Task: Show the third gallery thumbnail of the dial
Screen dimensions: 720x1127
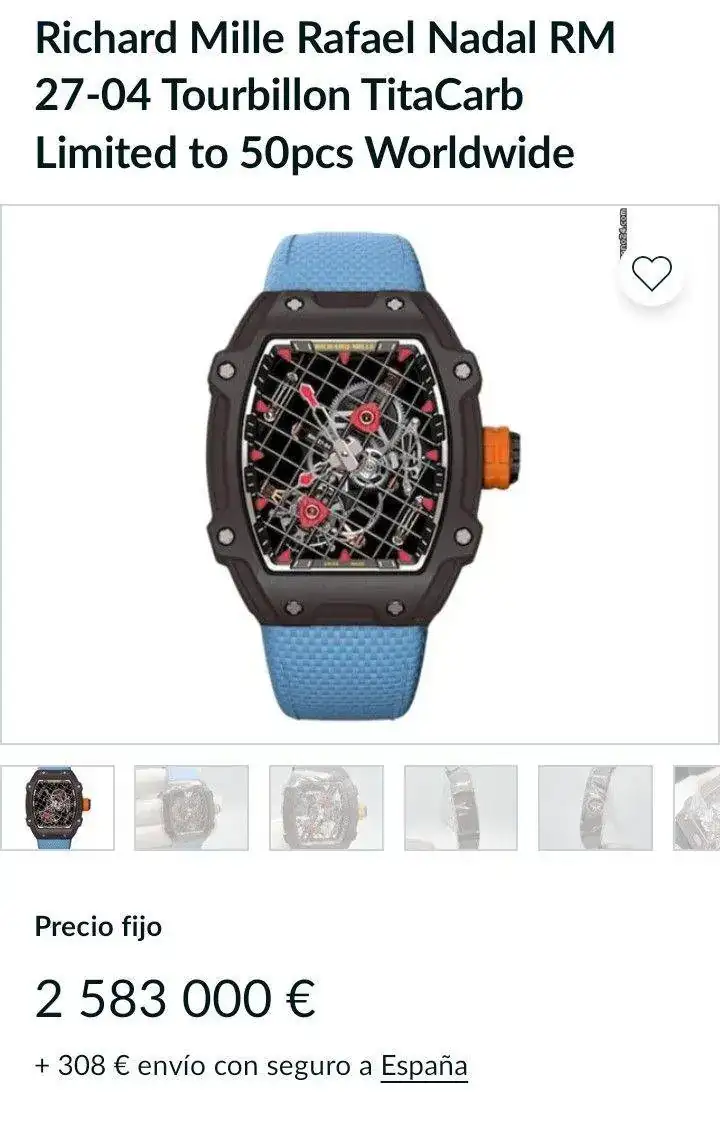Action: point(326,808)
